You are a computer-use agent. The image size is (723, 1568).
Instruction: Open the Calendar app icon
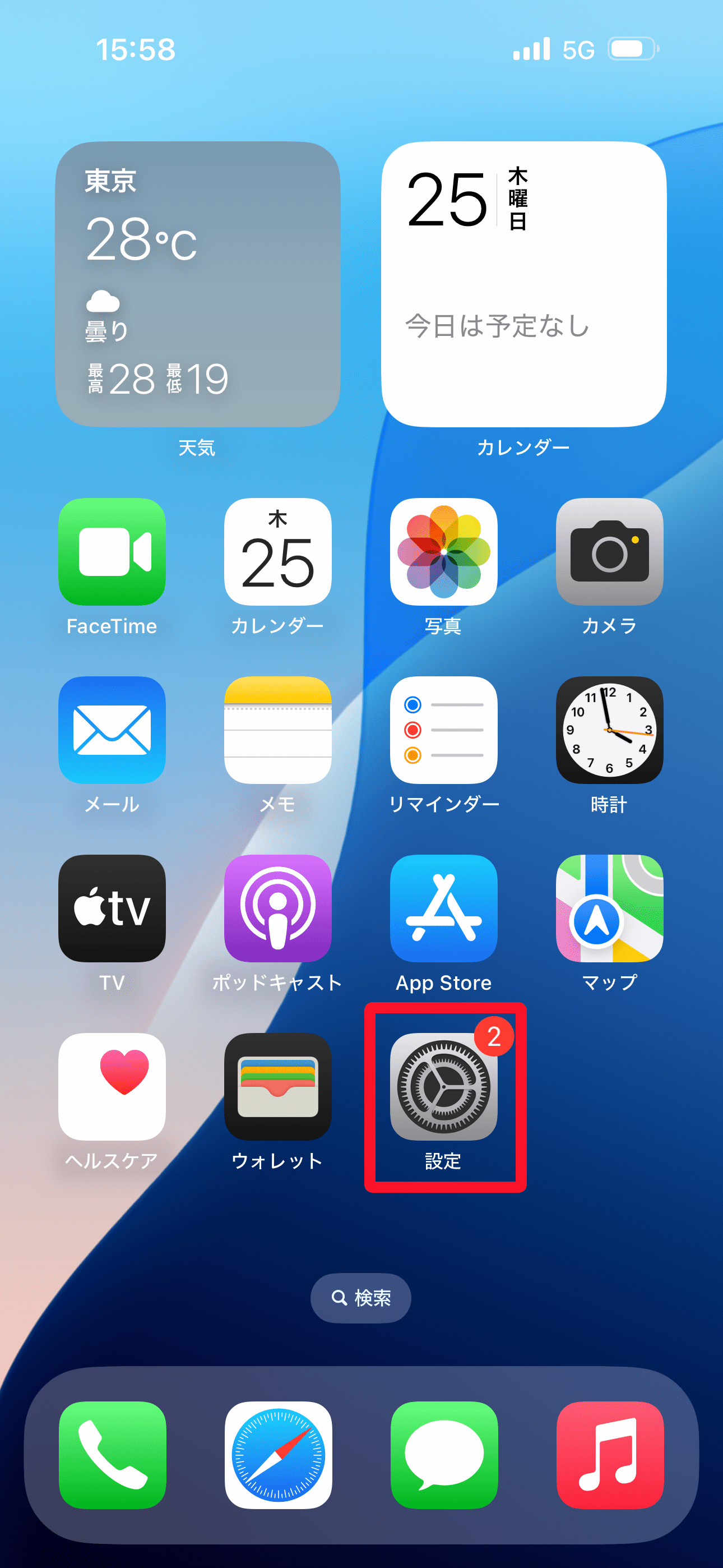(277, 551)
